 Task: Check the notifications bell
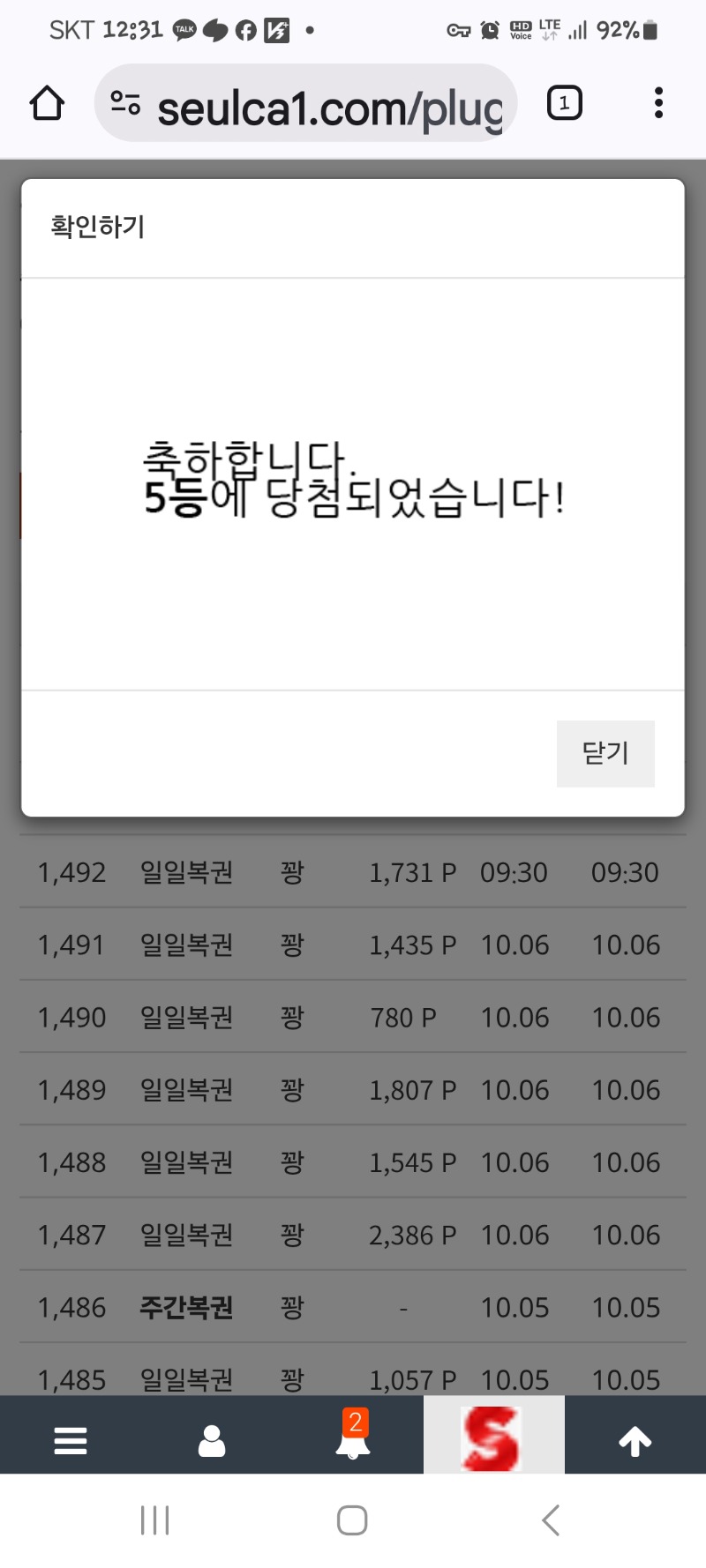353,1441
